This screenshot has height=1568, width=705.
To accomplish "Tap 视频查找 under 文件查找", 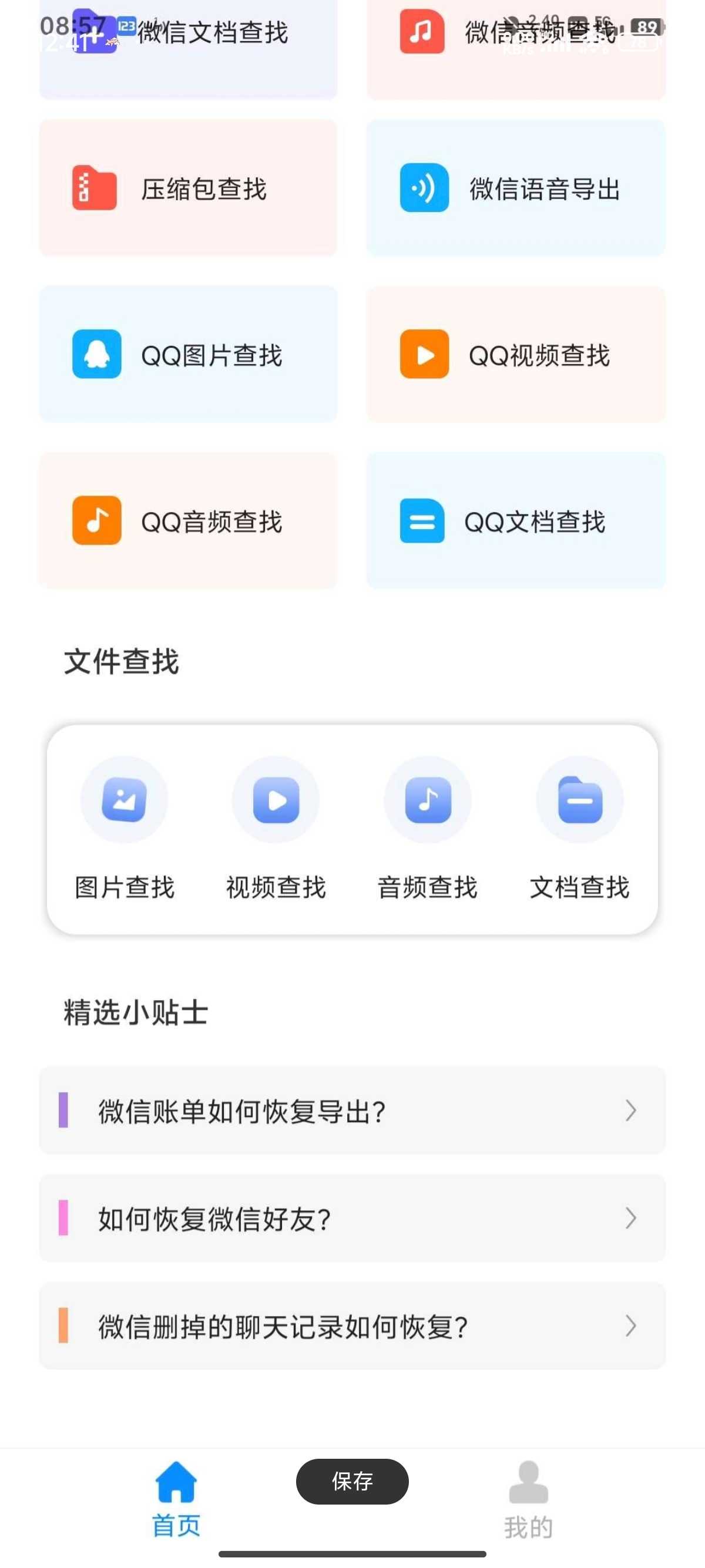I will (x=276, y=829).
